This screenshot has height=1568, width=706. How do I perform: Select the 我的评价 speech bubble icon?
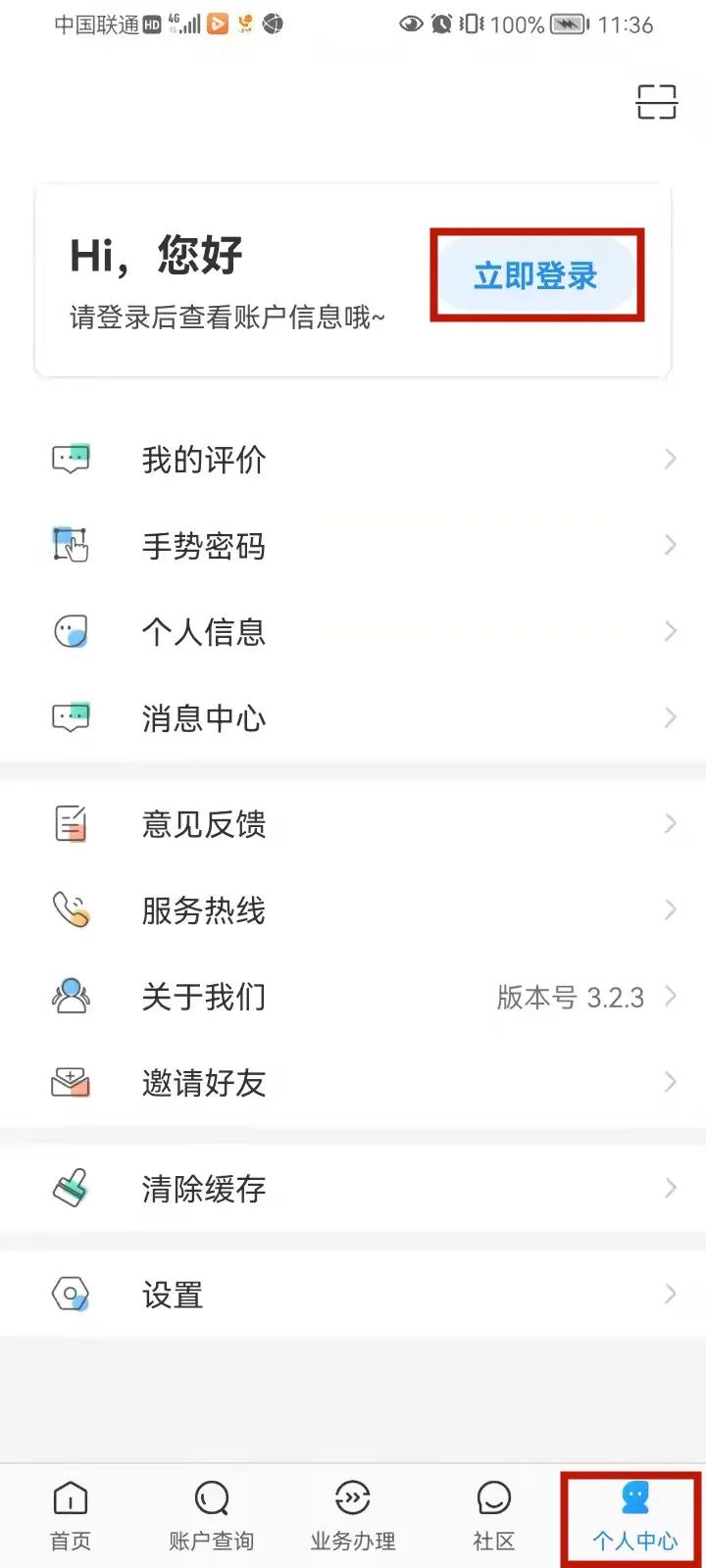(x=70, y=457)
